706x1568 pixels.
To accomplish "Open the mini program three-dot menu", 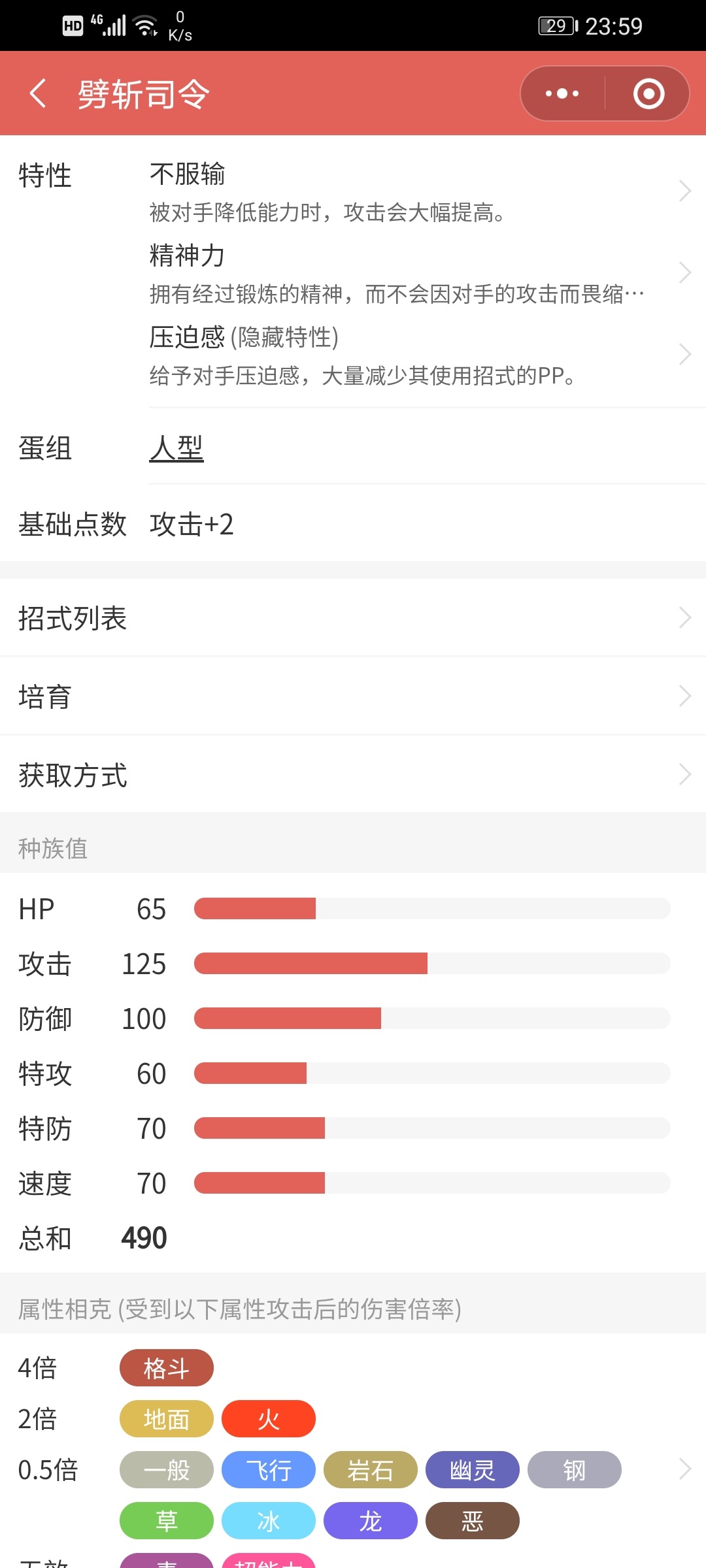I will (x=562, y=93).
